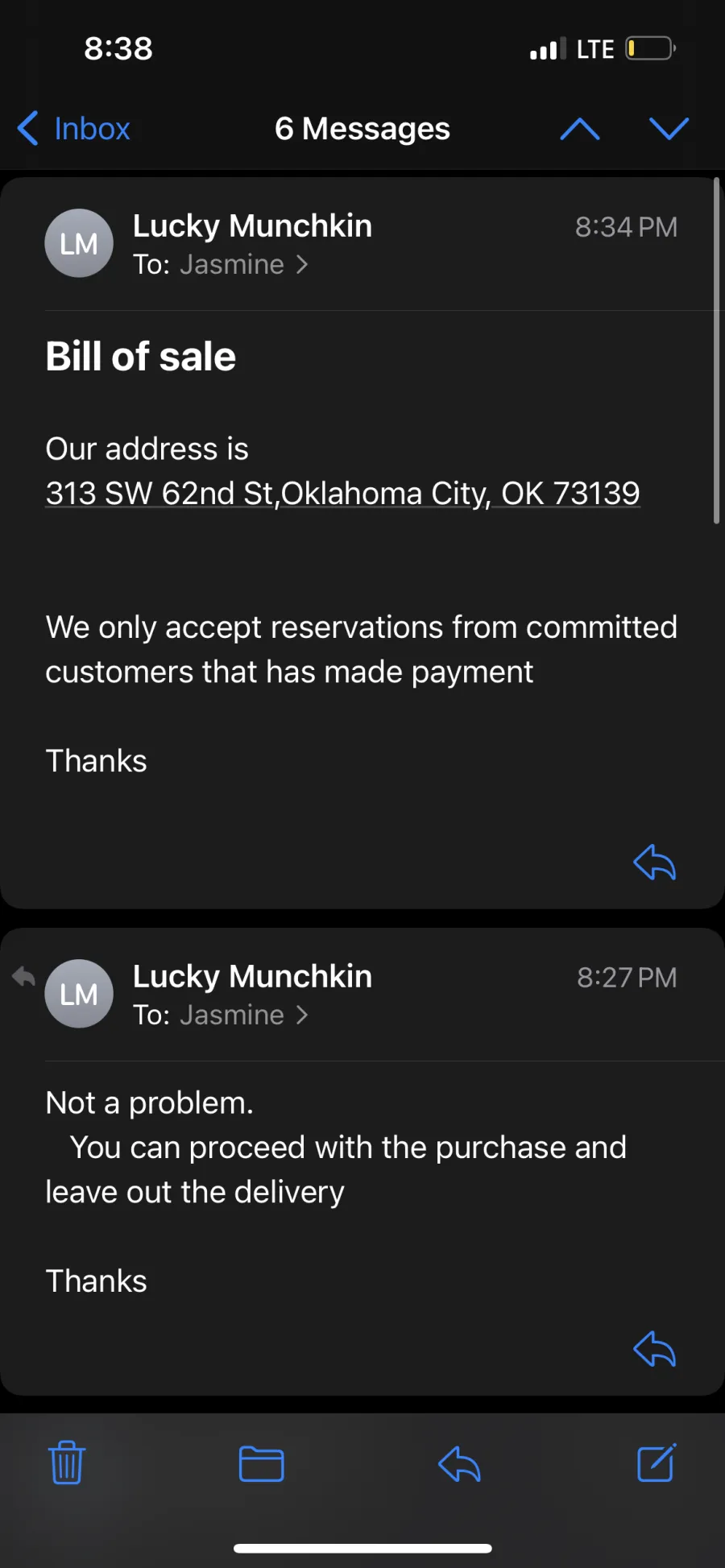Go back to the Inbox

[73, 129]
